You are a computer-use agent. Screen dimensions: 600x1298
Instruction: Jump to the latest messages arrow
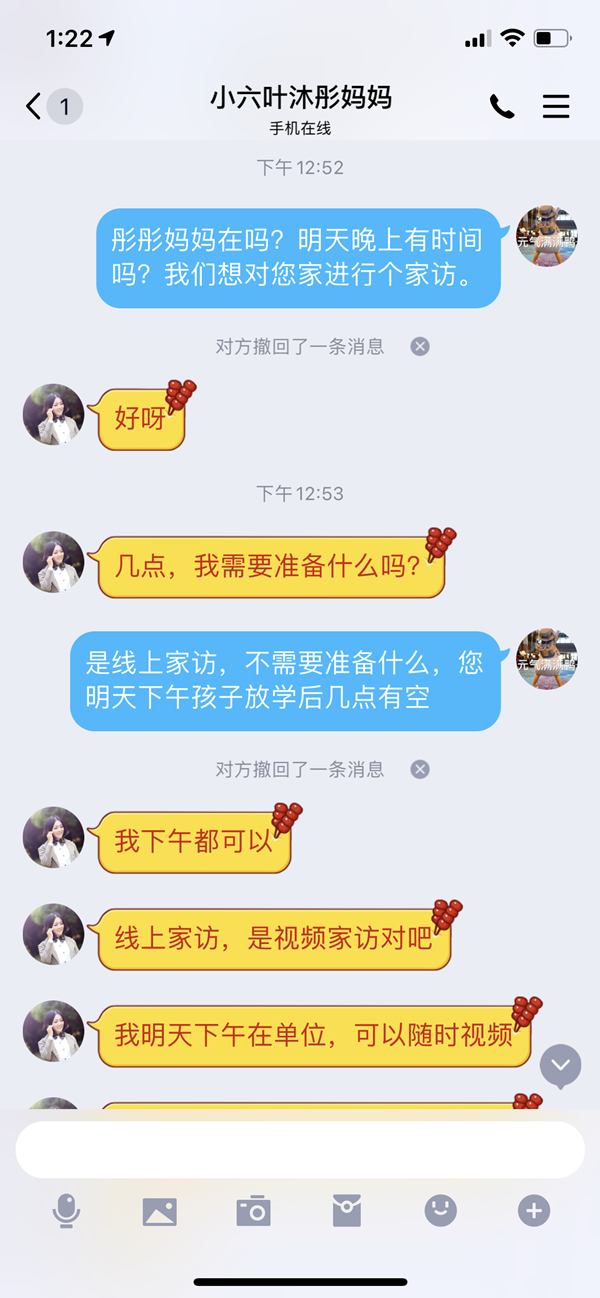click(560, 1066)
